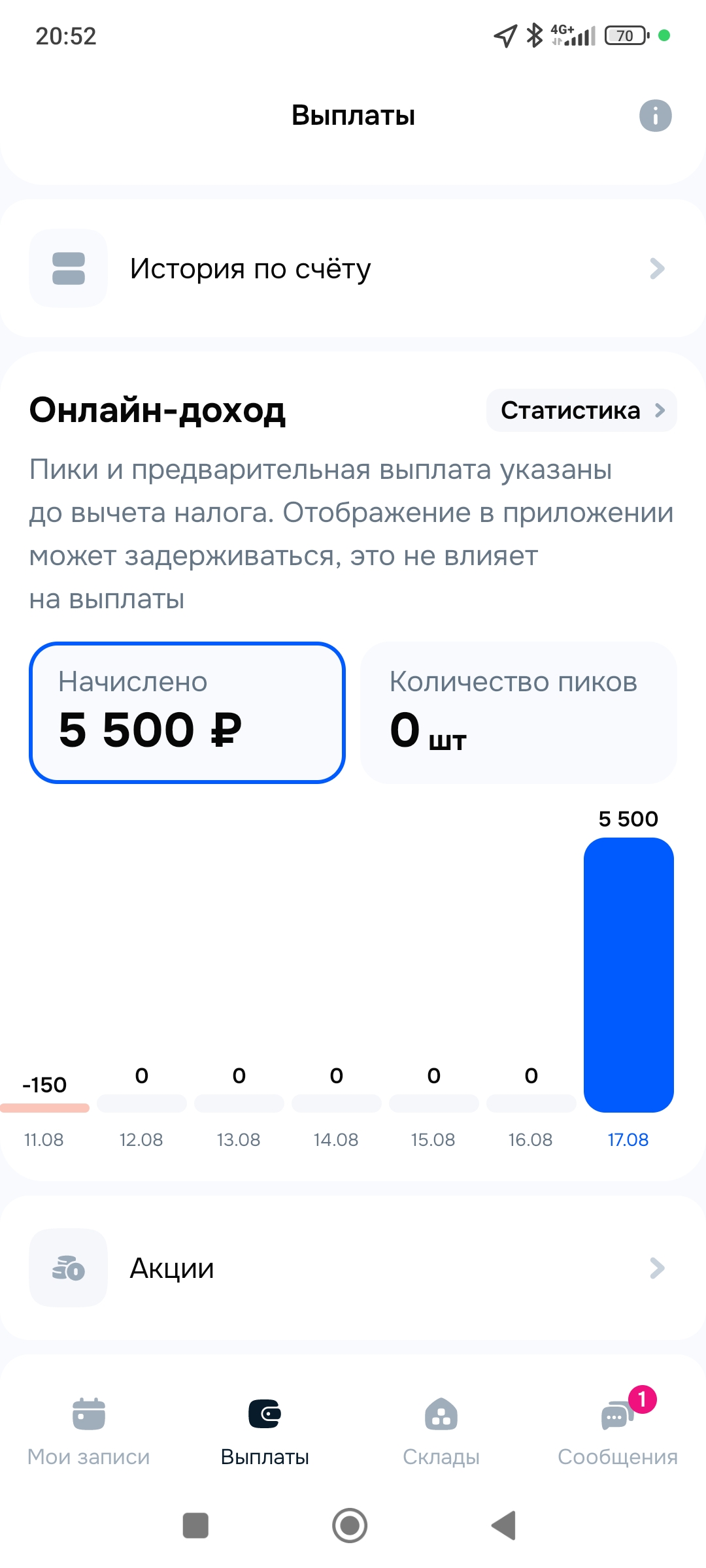Open the Статистика page
This screenshot has height=1568, width=706.
coord(581,410)
